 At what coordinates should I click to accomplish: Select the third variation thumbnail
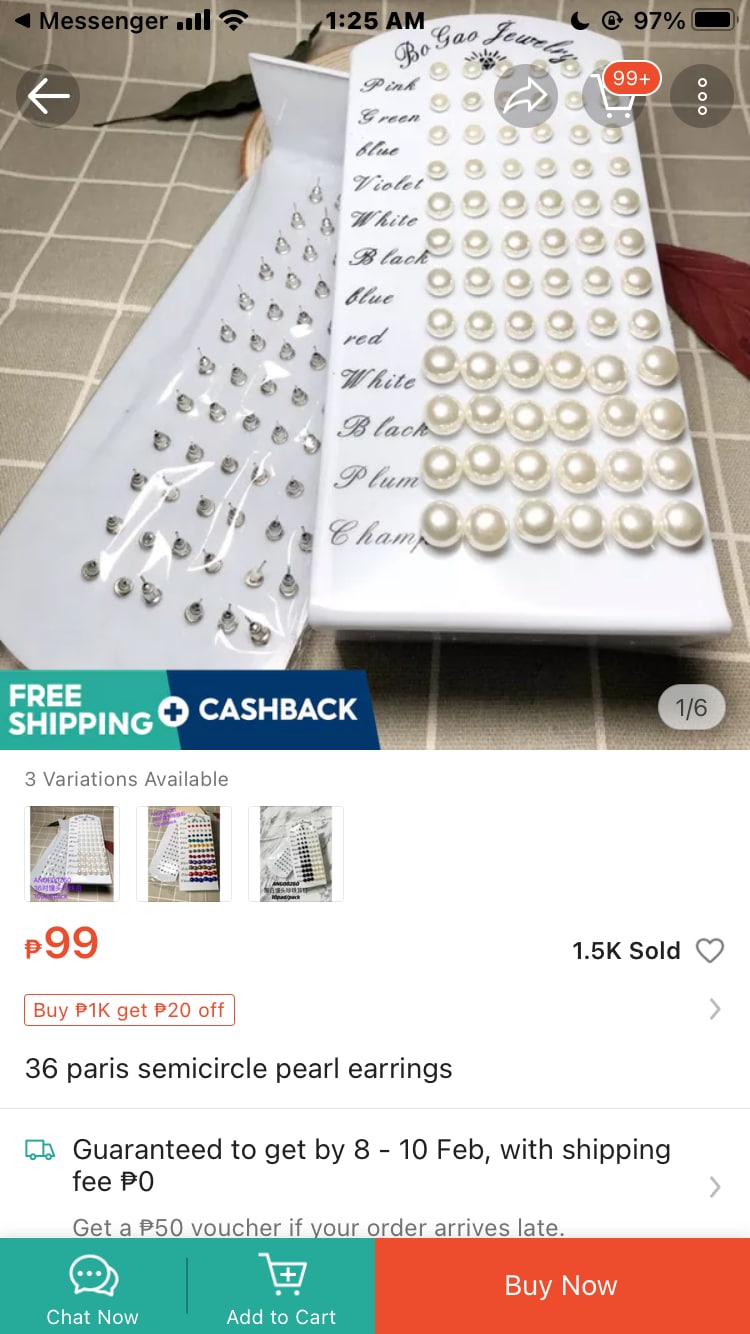click(296, 854)
